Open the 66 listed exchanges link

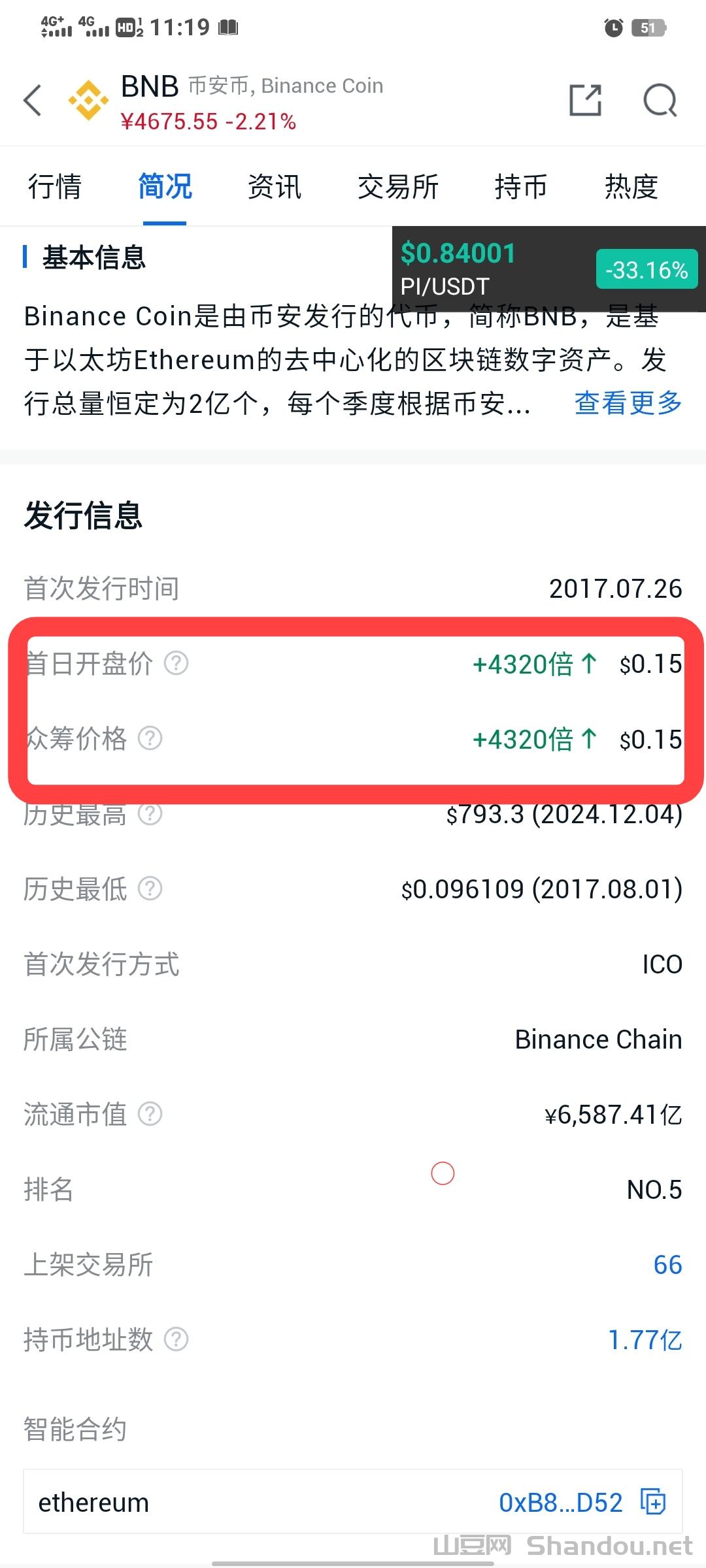[667, 1265]
